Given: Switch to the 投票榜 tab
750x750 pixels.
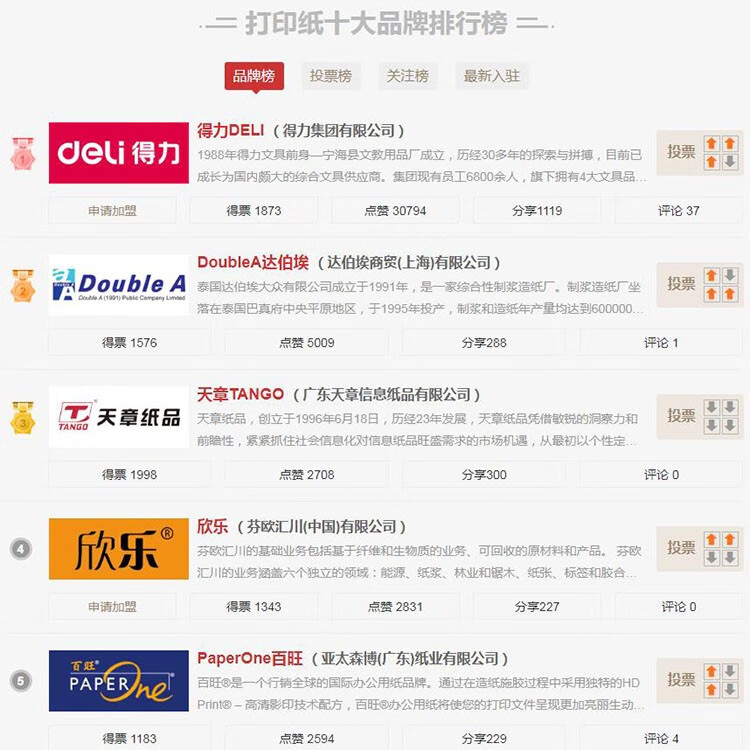Looking at the screenshot, I should (x=330, y=76).
